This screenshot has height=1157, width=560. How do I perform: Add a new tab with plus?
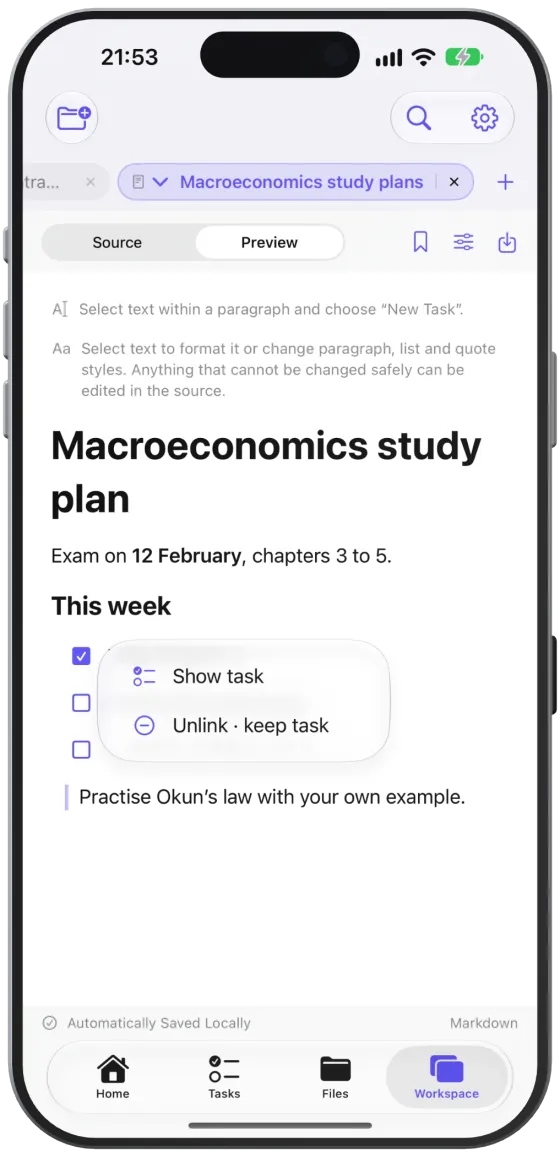coord(505,182)
